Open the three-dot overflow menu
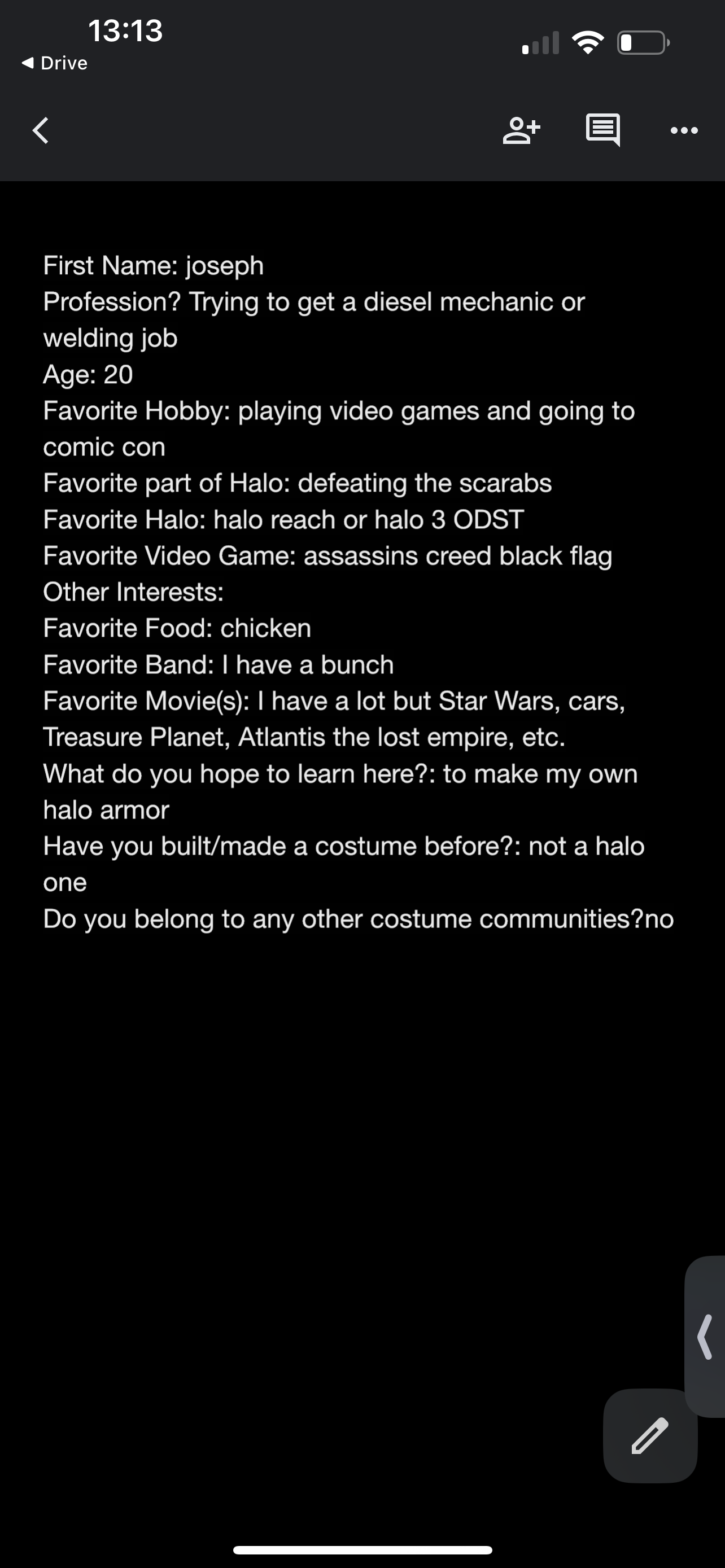Viewport: 725px width, 1568px height. click(684, 130)
